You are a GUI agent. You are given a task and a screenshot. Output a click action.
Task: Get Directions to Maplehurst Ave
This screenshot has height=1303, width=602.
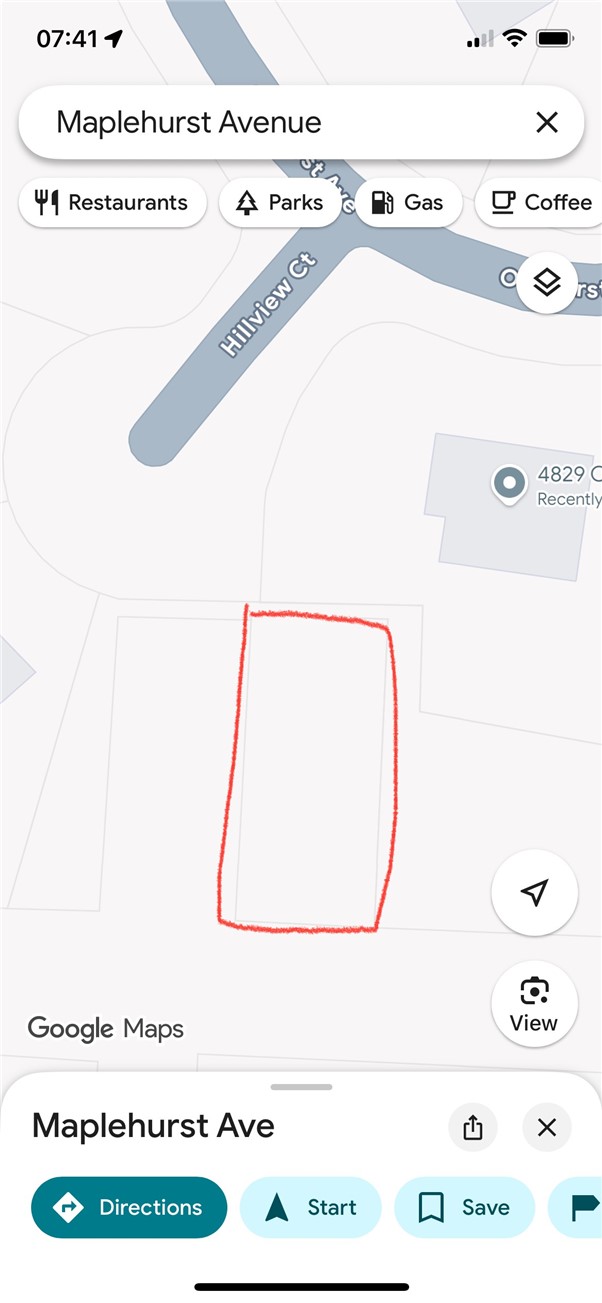click(x=129, y=1207)
